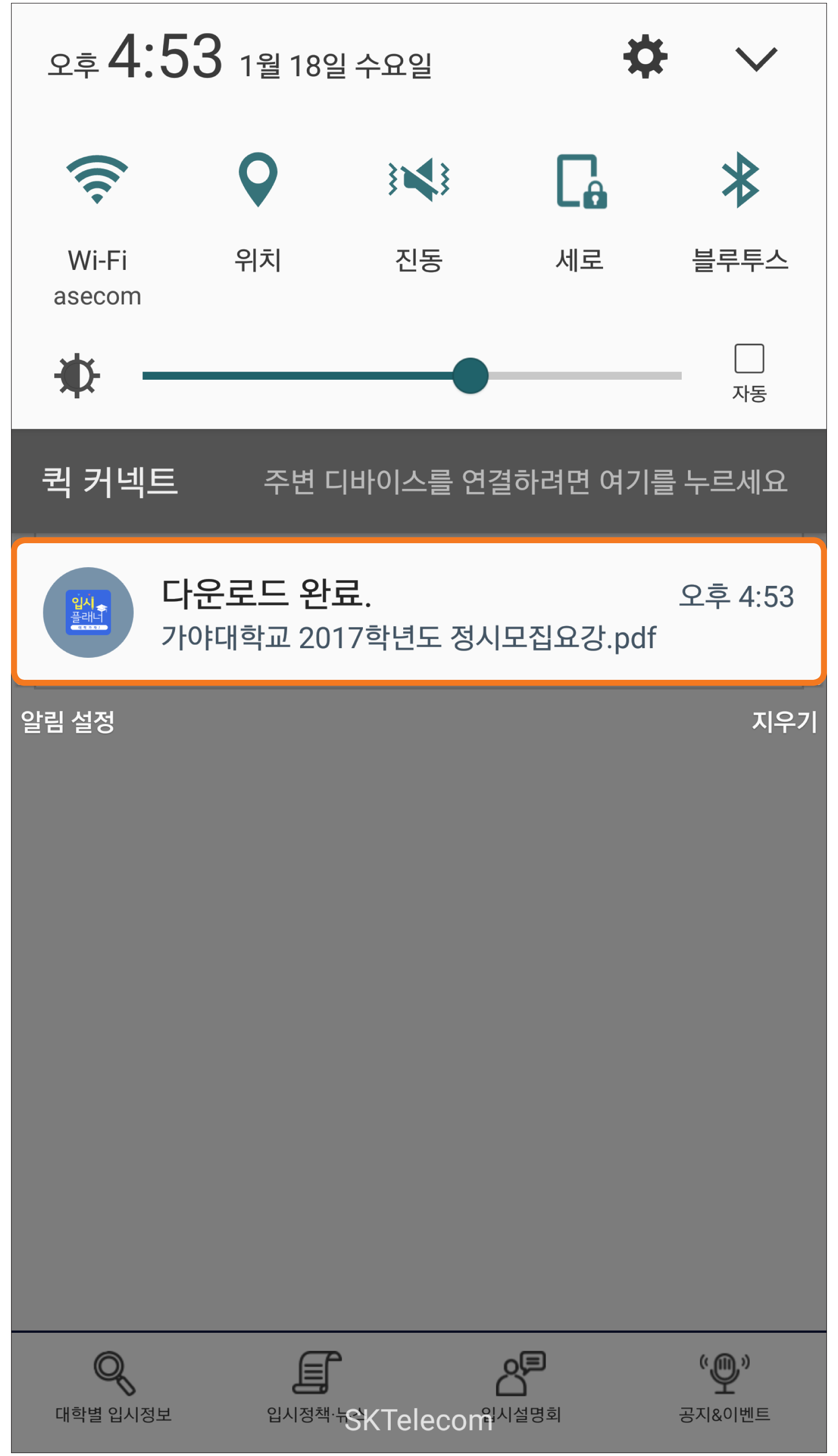Image resolution: width=838 pixels, height=1456 pixels.
Task: Open settings via the gear icon
Action: tap(645, 57)
